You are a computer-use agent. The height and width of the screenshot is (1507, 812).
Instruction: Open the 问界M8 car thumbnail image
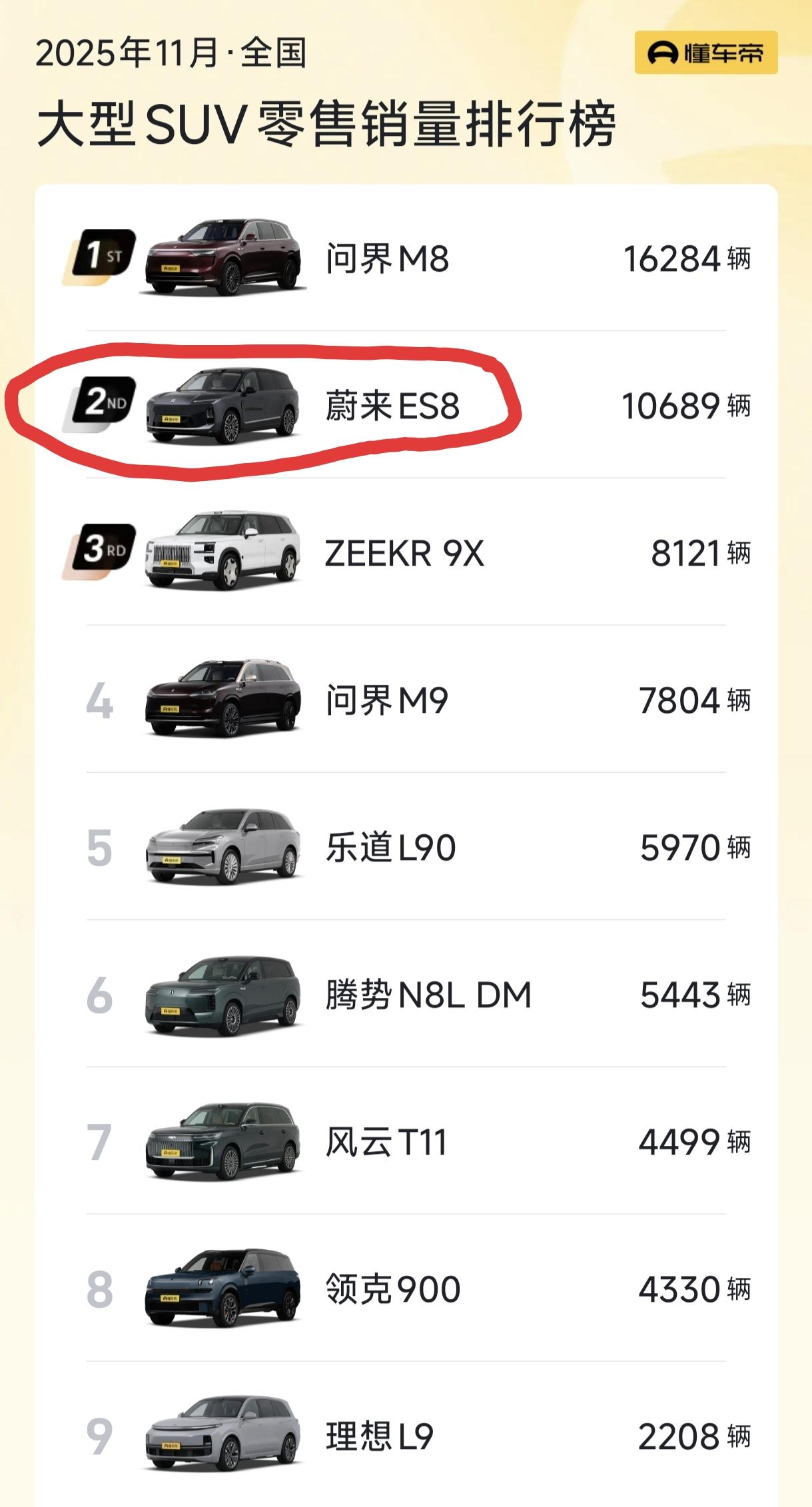(x=223, y=255)
